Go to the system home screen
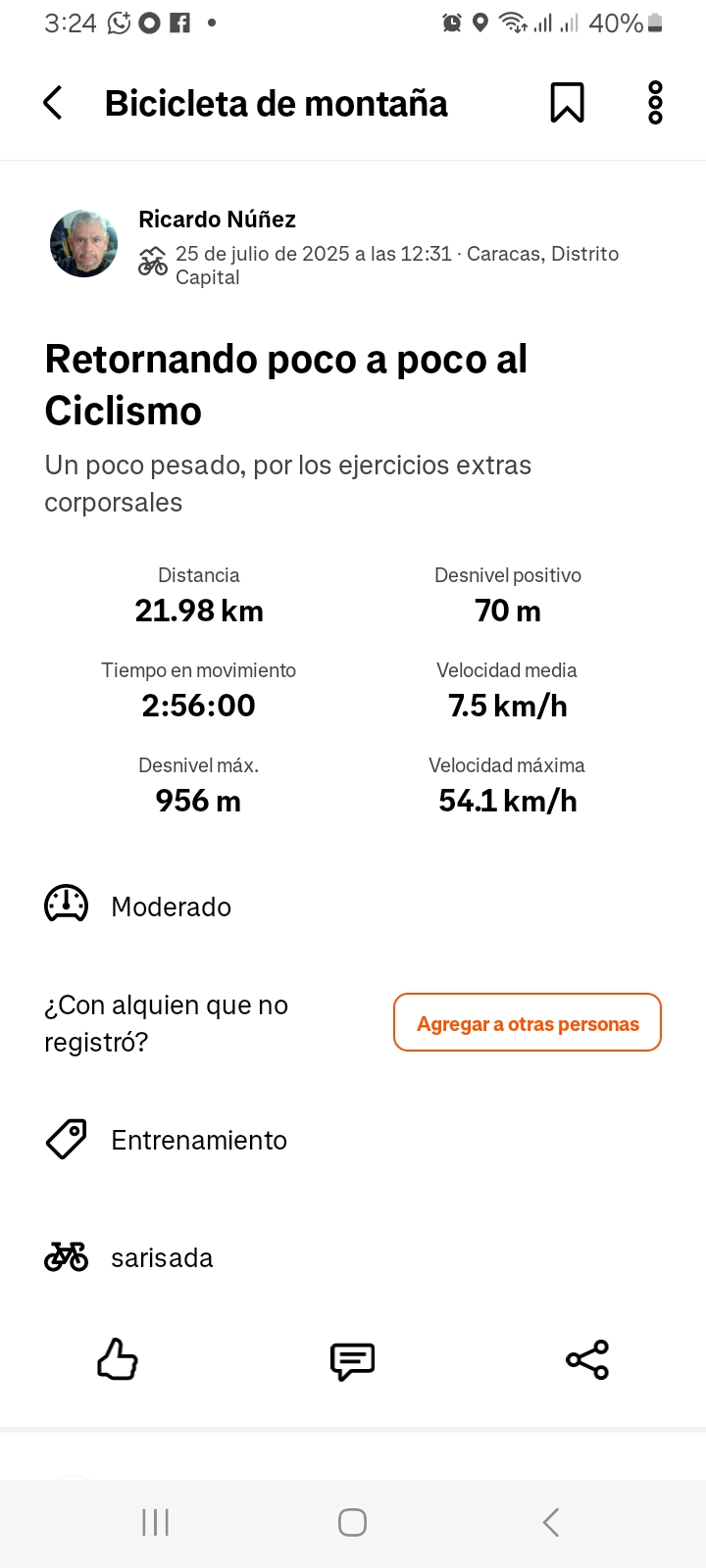The image size is (706, 1568). tap(352, 1522)
